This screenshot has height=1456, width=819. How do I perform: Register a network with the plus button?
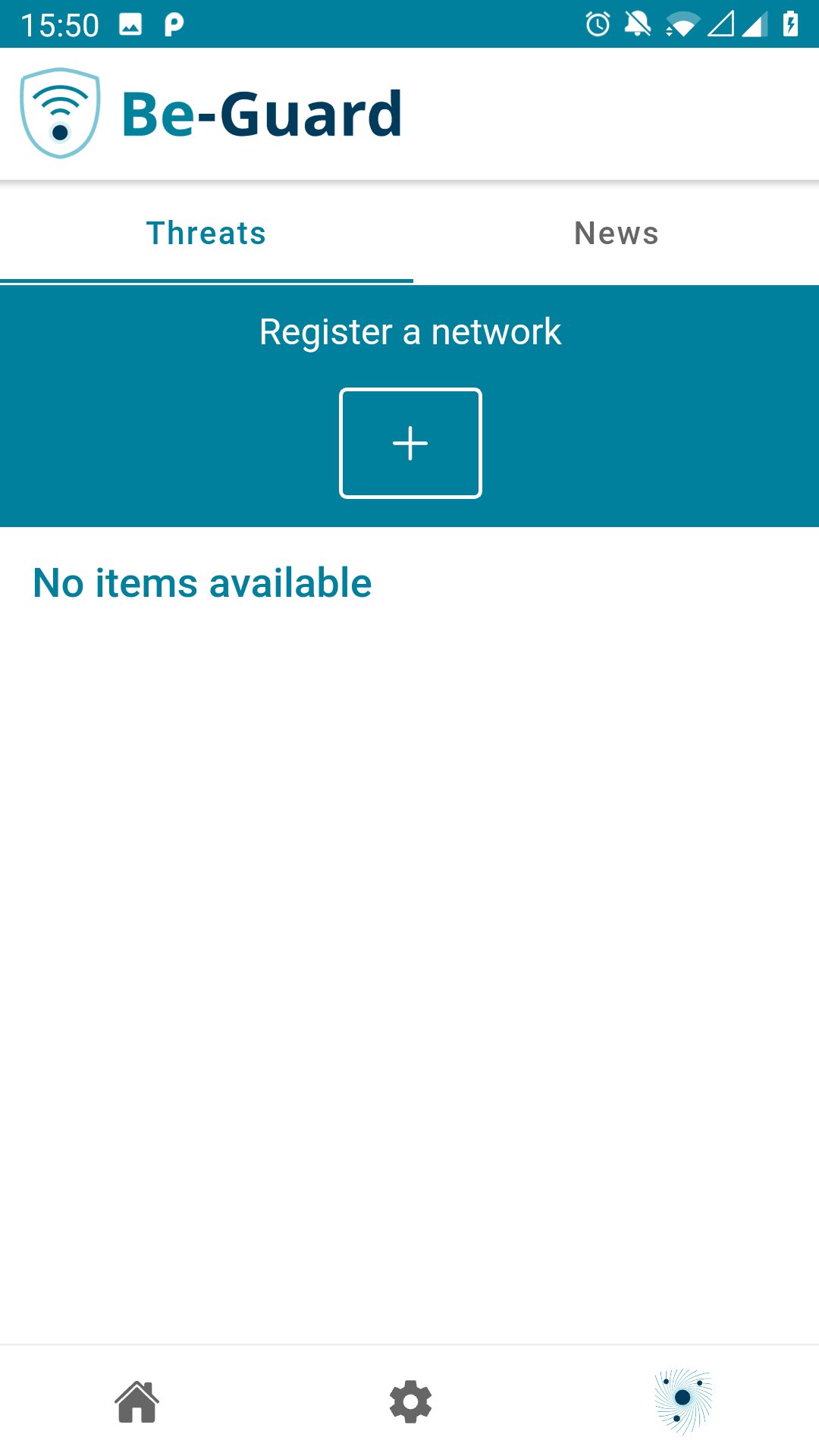click(409, 443)
